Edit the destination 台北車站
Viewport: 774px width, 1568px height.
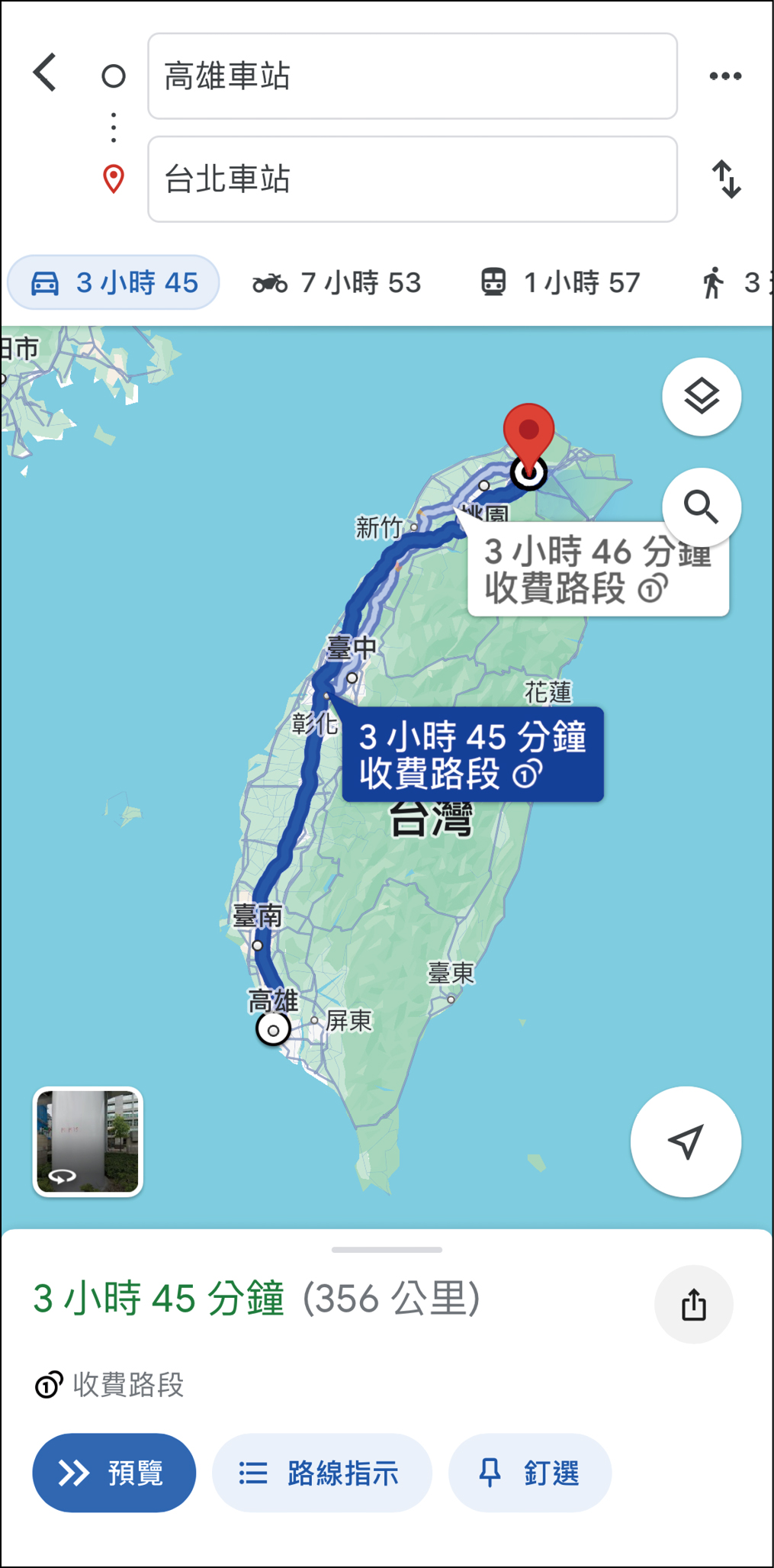pyautogui.click(x=412, y=179)
